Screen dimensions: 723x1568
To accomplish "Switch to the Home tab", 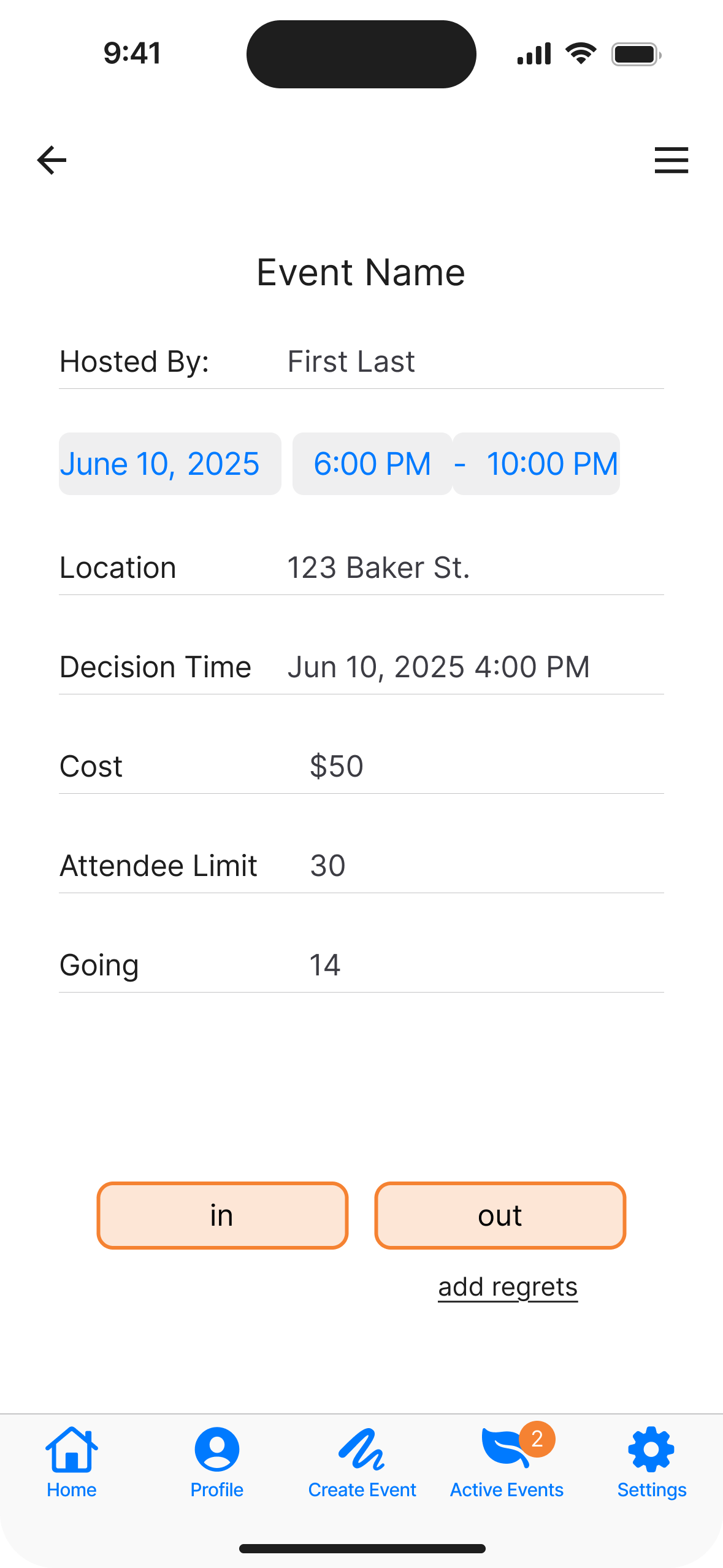I will click(72, 1462).
